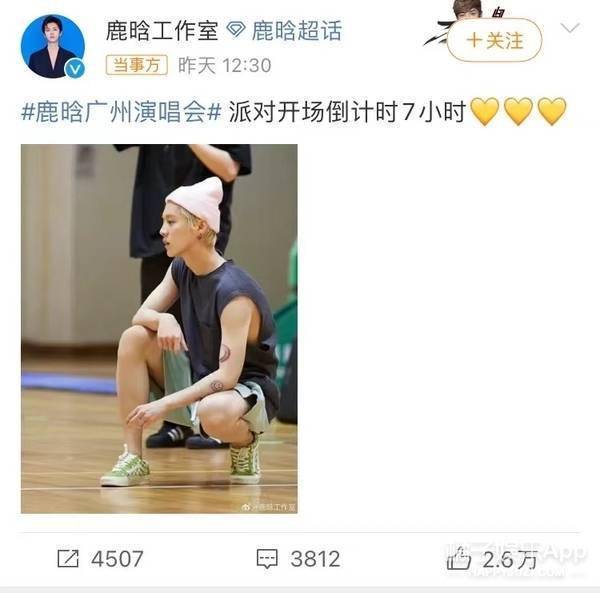Open 鹿晗工作室 profile avatar

tap(52, 47)
